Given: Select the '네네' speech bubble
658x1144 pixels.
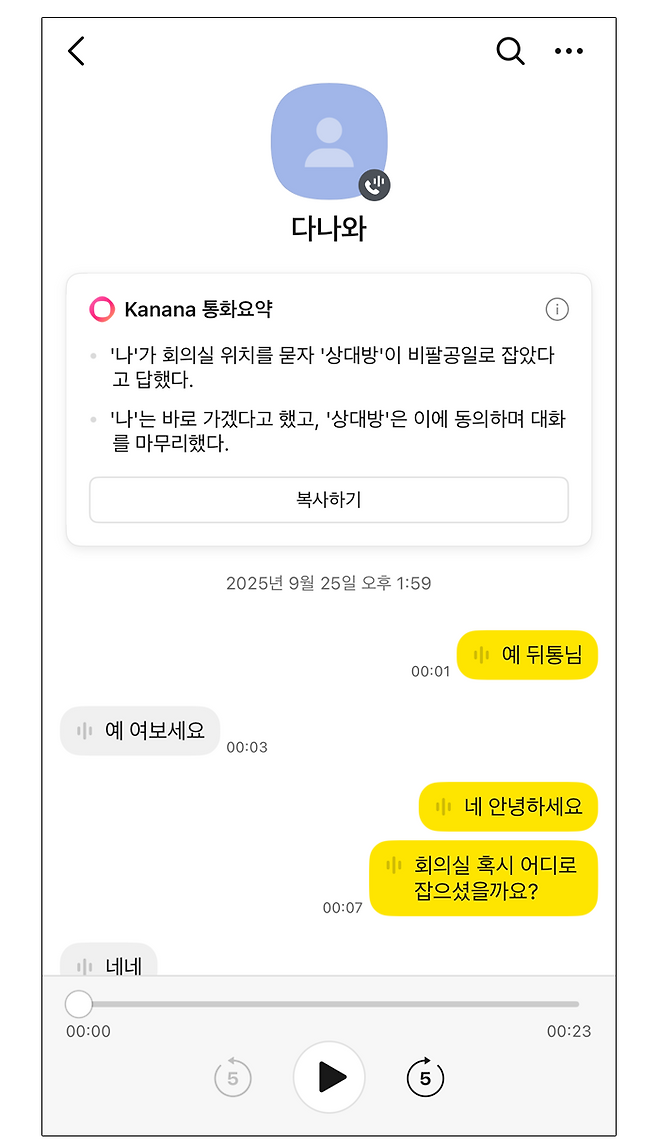Looking at the screenshot, I should tap(109, 962).
